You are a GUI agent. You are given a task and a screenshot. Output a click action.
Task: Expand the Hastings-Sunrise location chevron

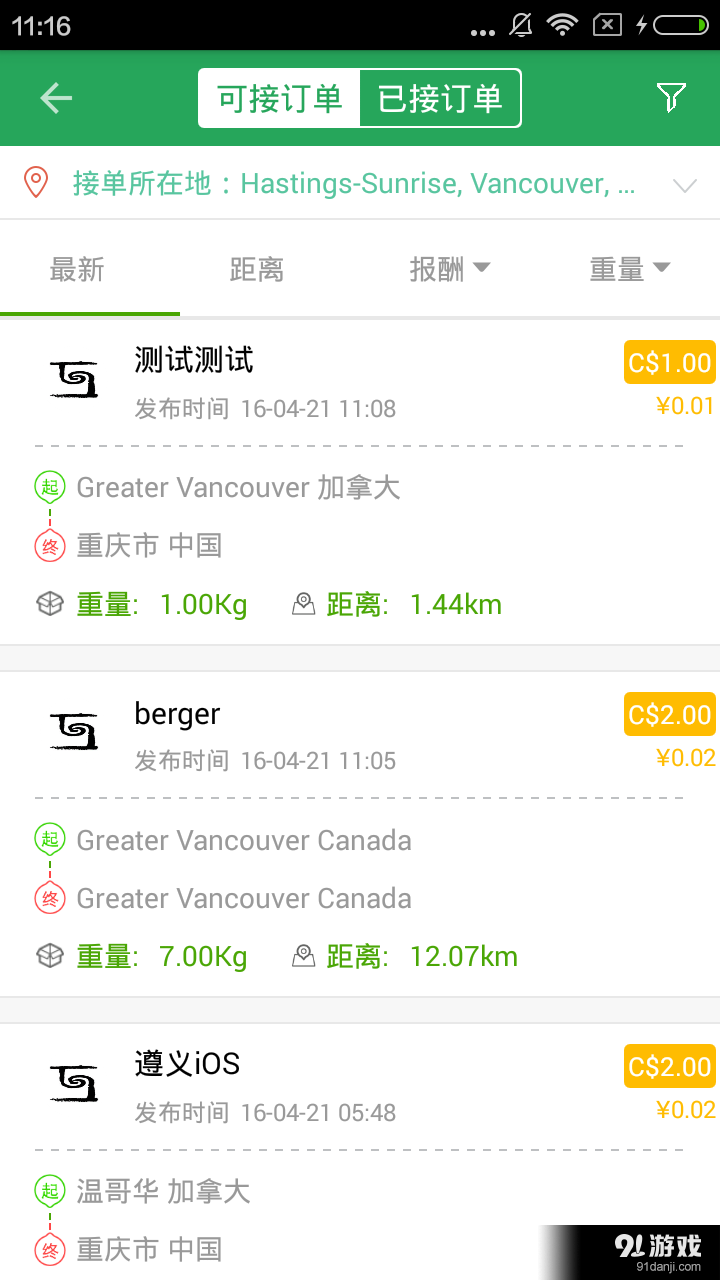point(684,184)
